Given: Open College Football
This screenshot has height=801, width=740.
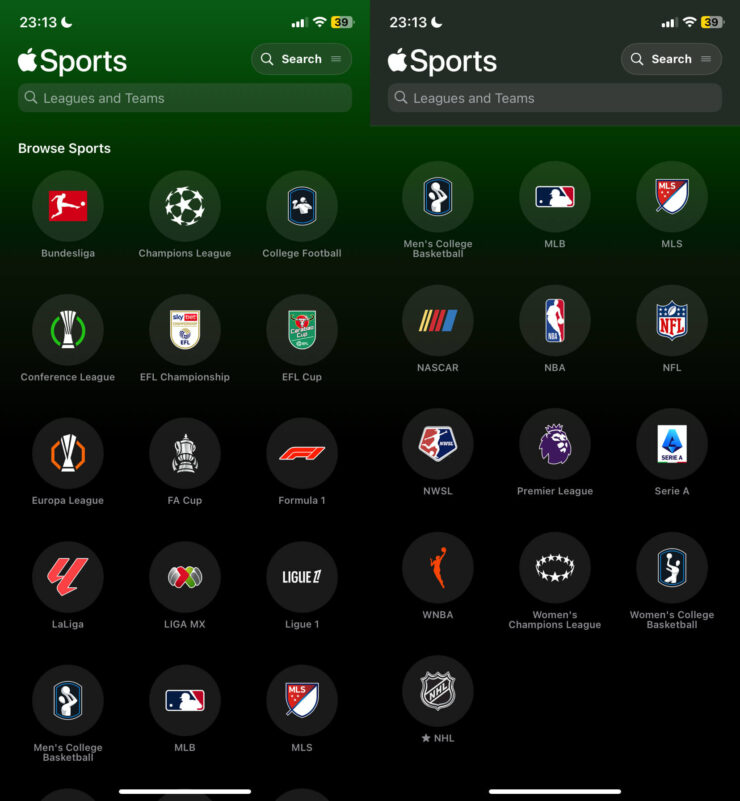Looking at the screenshot, I should point(302,206).
